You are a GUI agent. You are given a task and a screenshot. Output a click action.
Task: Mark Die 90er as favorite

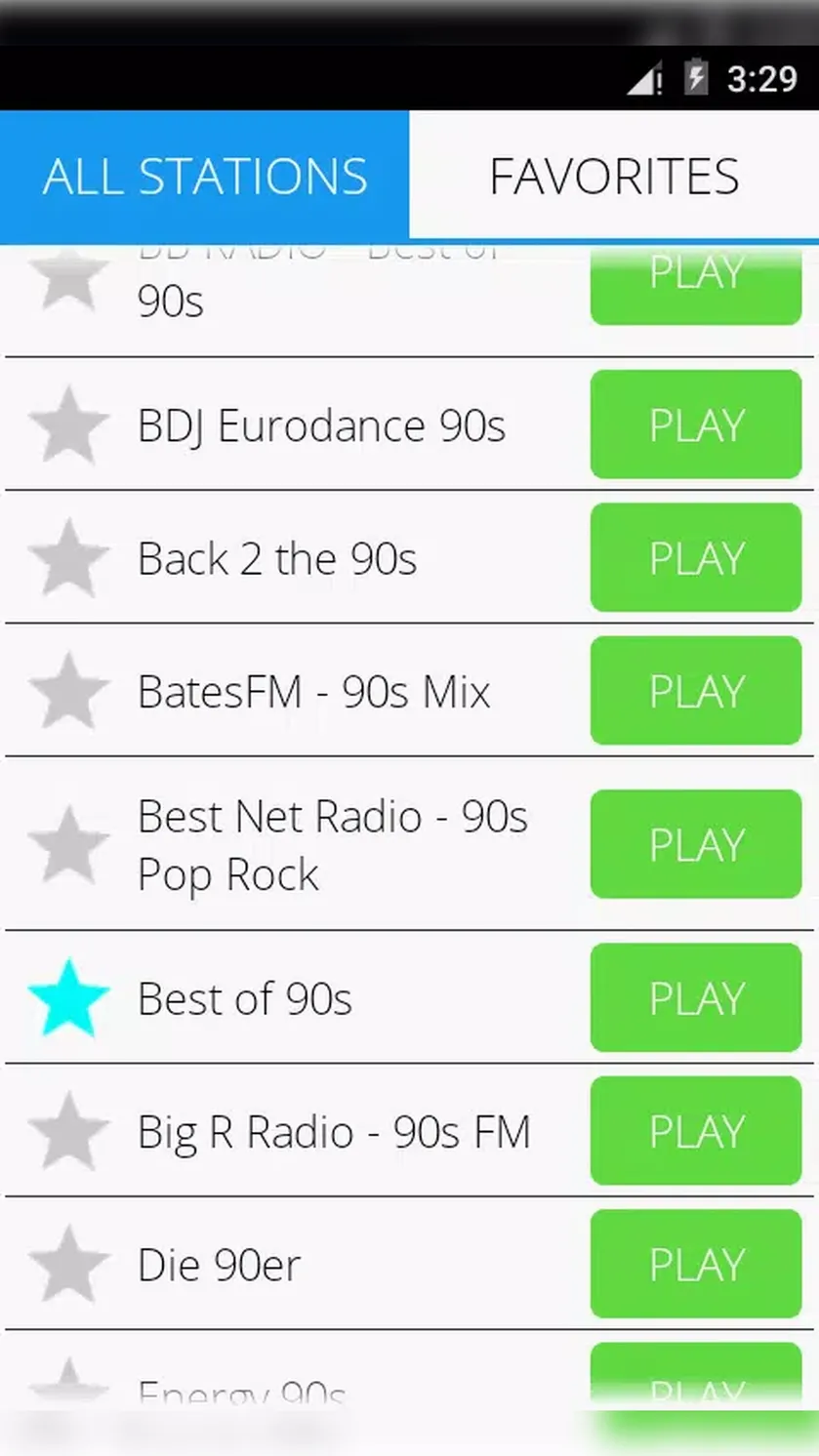point(68,1265)
